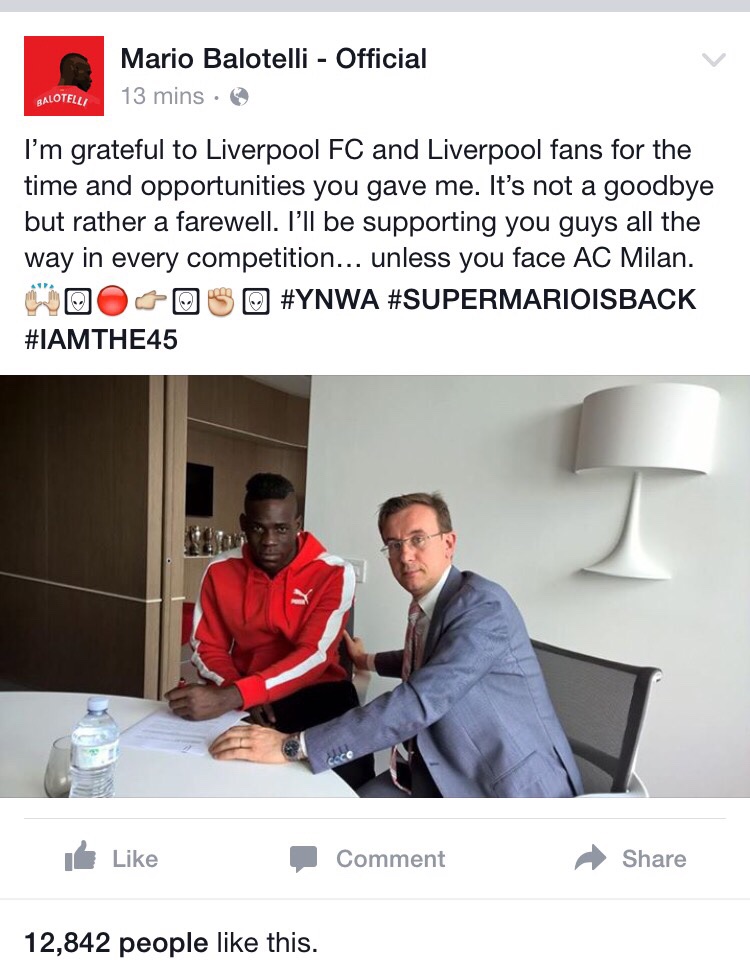Tap the Balotelli page profile picture
750x979 pixels.
pyautogui.click(x=64, y=76)
